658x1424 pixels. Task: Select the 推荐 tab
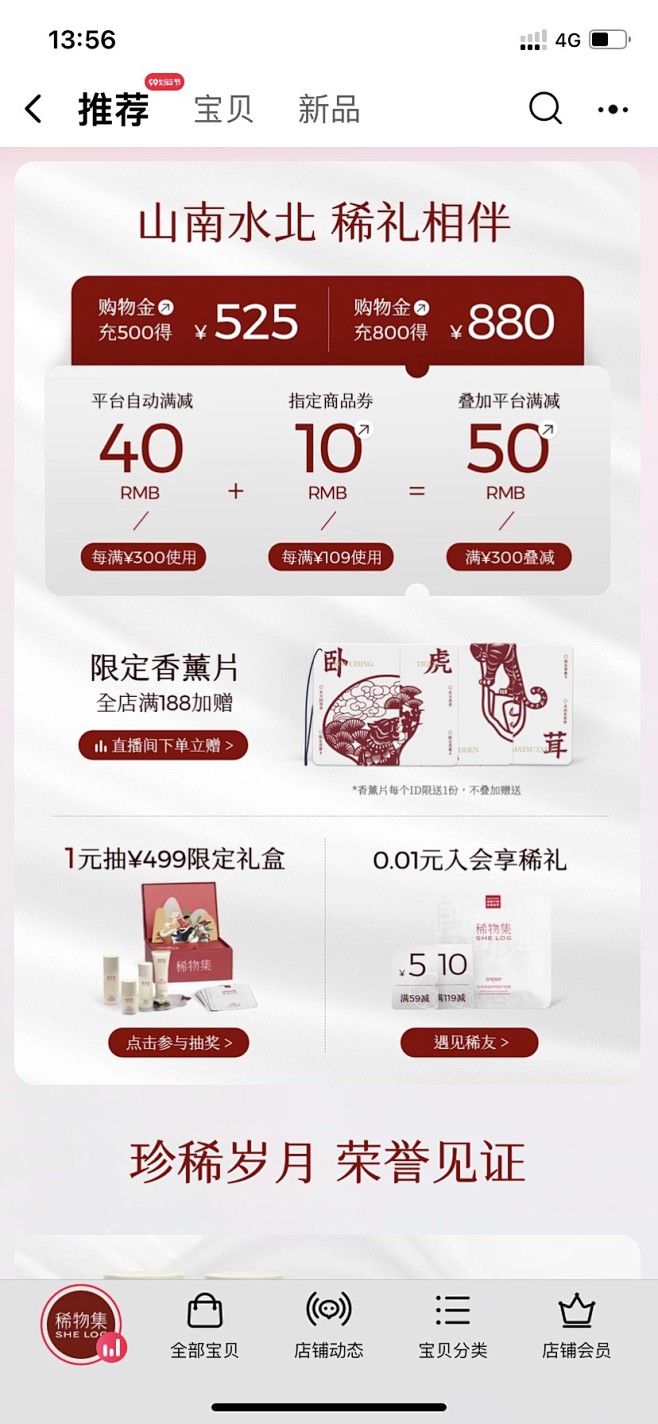113,109
